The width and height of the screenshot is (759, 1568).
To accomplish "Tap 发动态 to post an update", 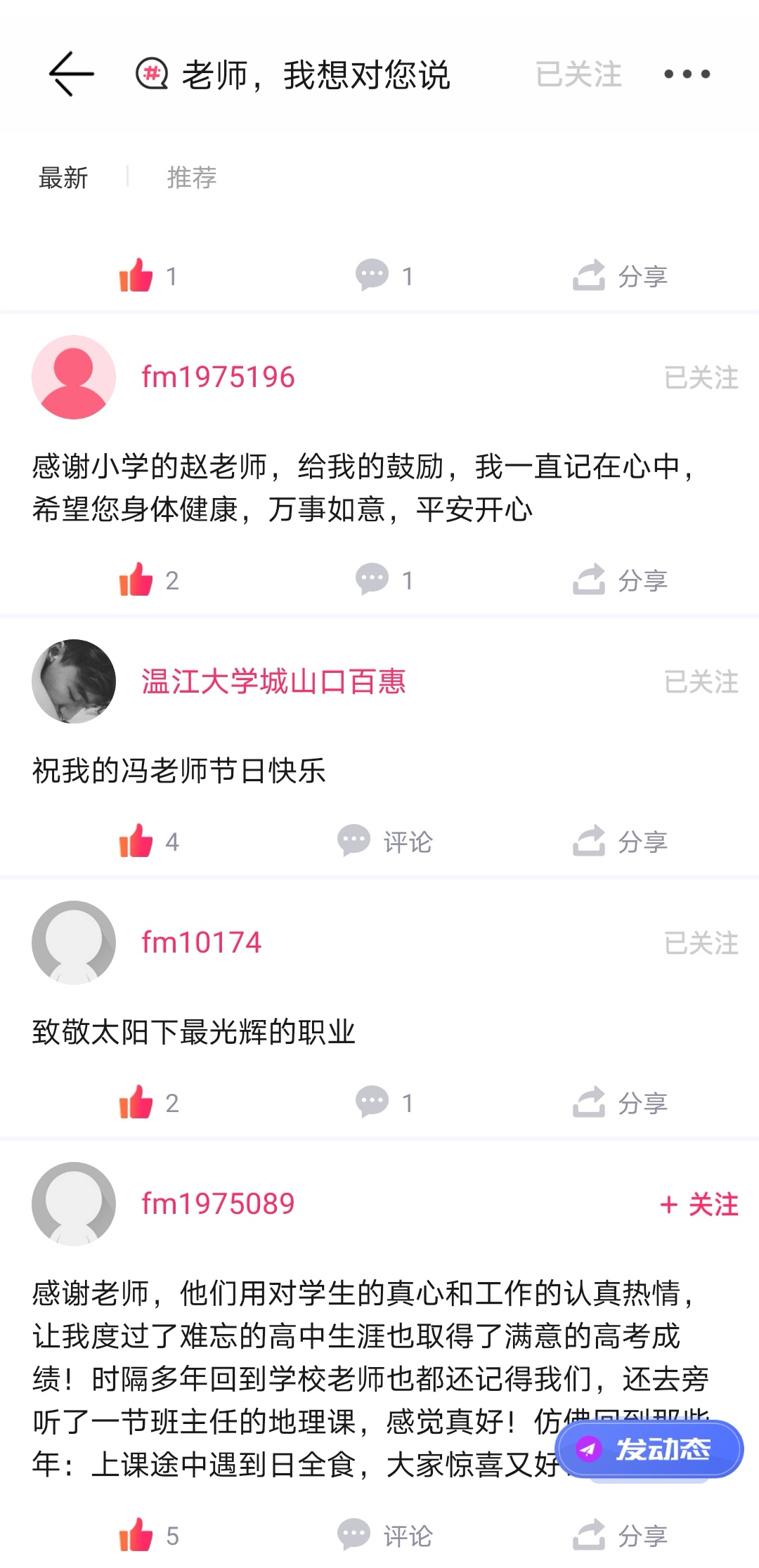I will click(x=649, y=1449).
